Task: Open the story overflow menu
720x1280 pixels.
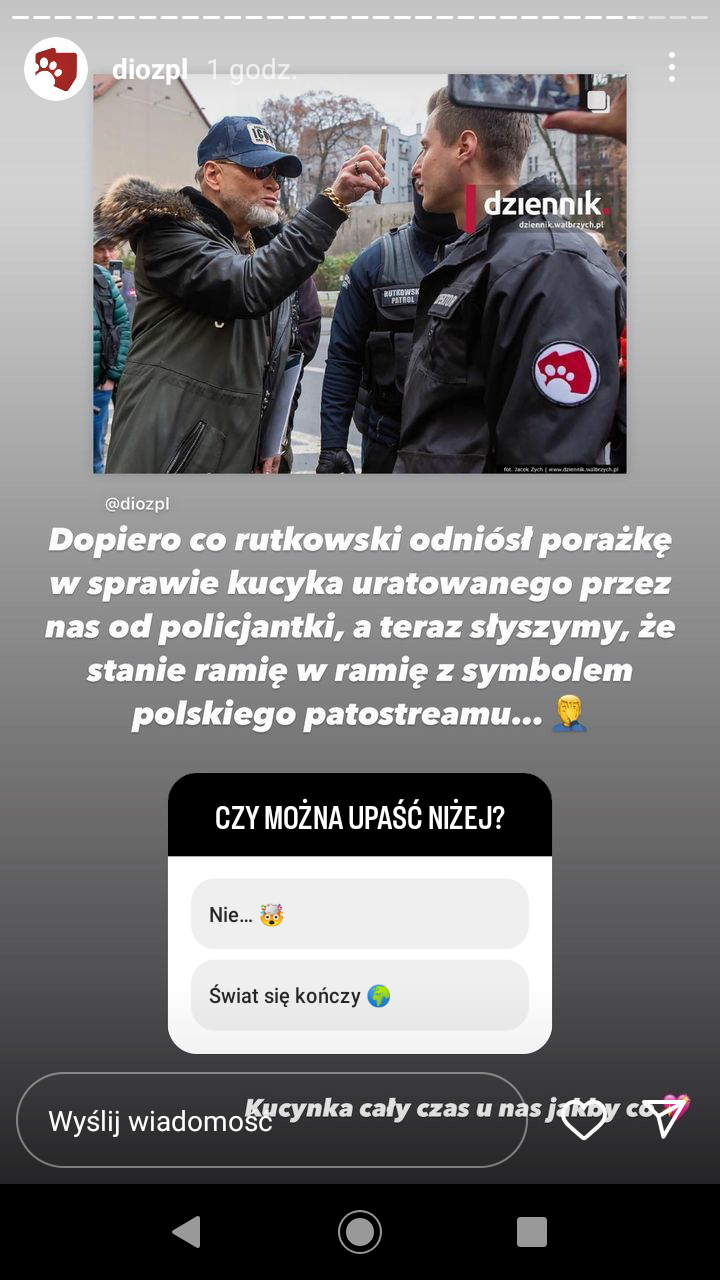Action: [x=671, y=68]
